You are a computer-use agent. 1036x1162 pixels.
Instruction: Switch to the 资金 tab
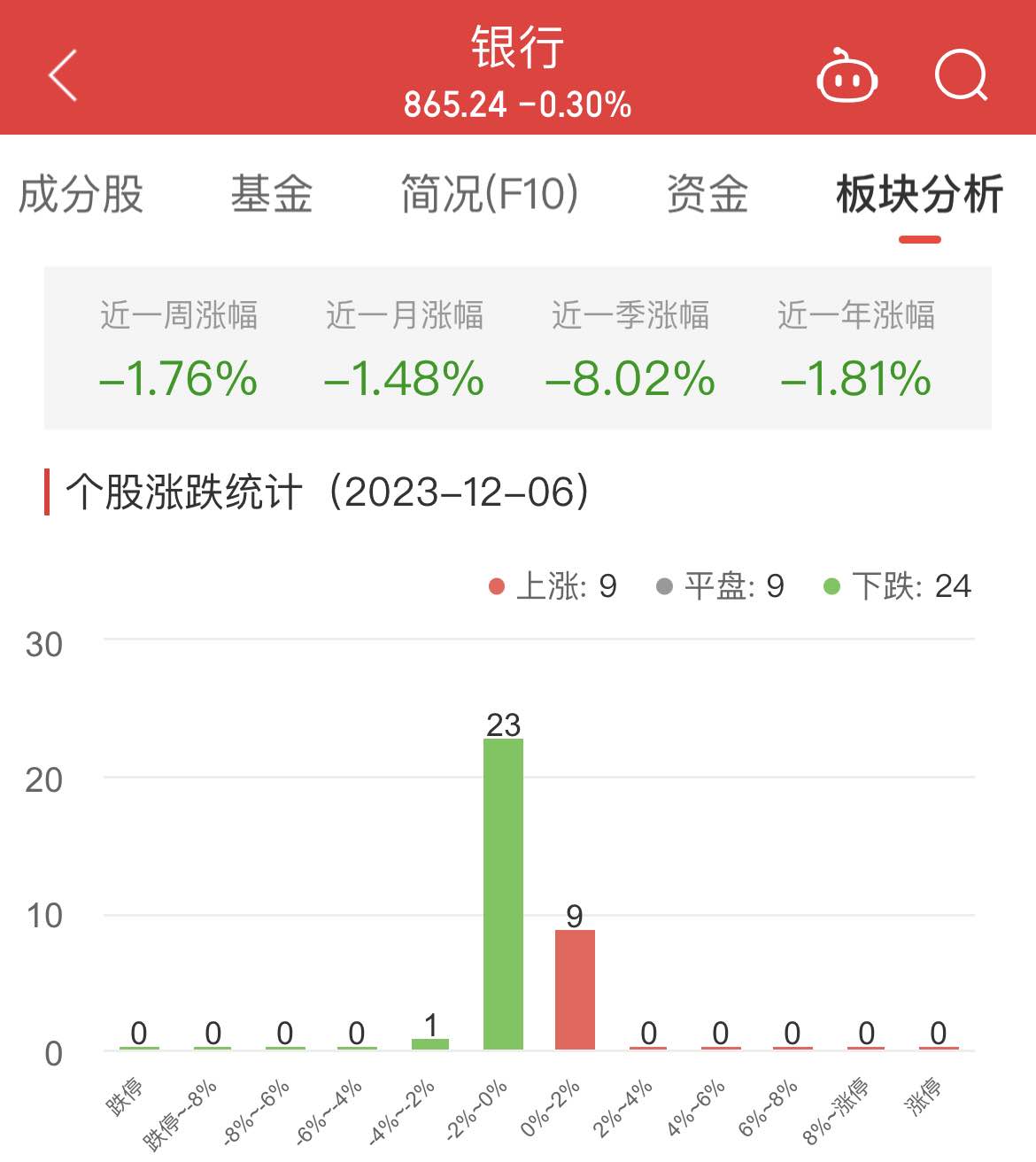[707, 194]
